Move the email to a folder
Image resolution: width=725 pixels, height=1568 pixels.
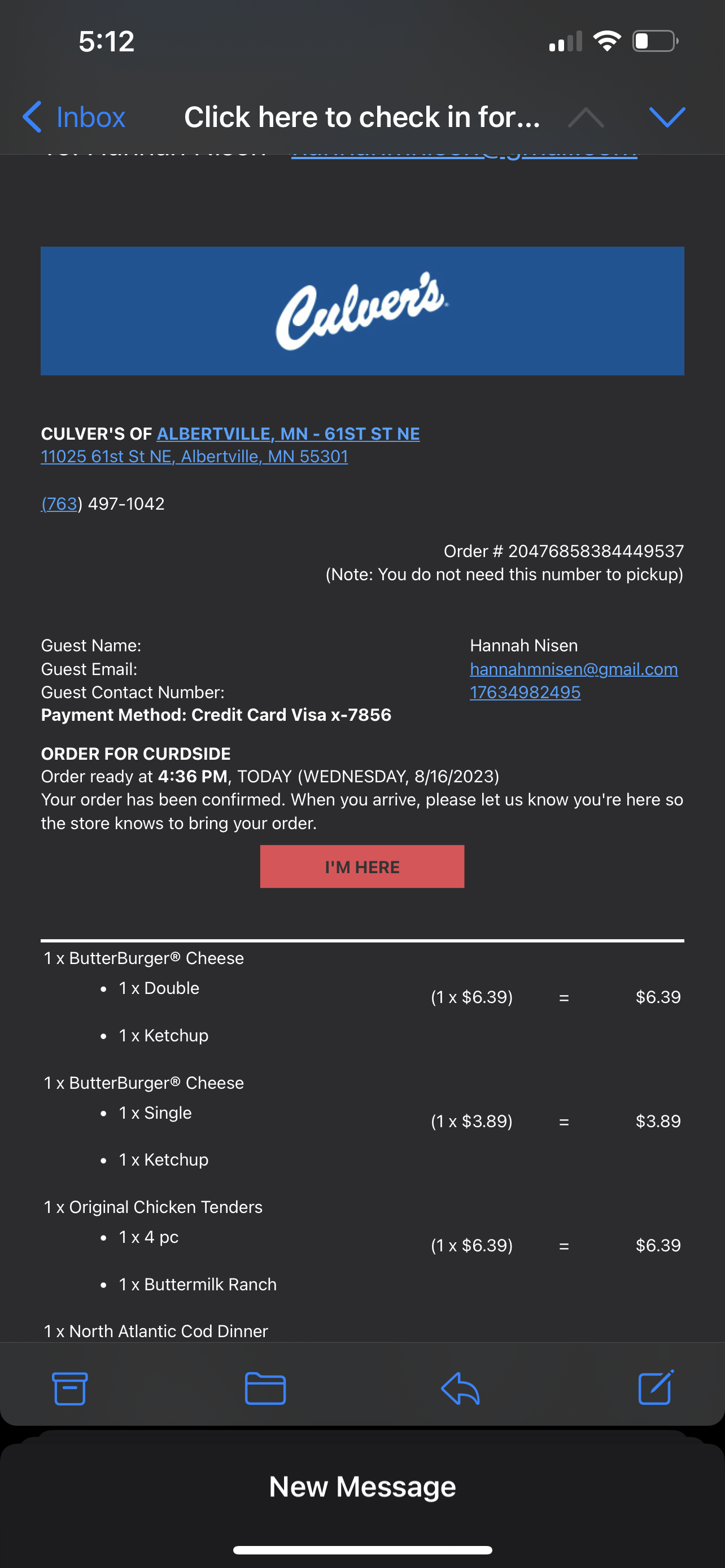tap(265, 1389)
